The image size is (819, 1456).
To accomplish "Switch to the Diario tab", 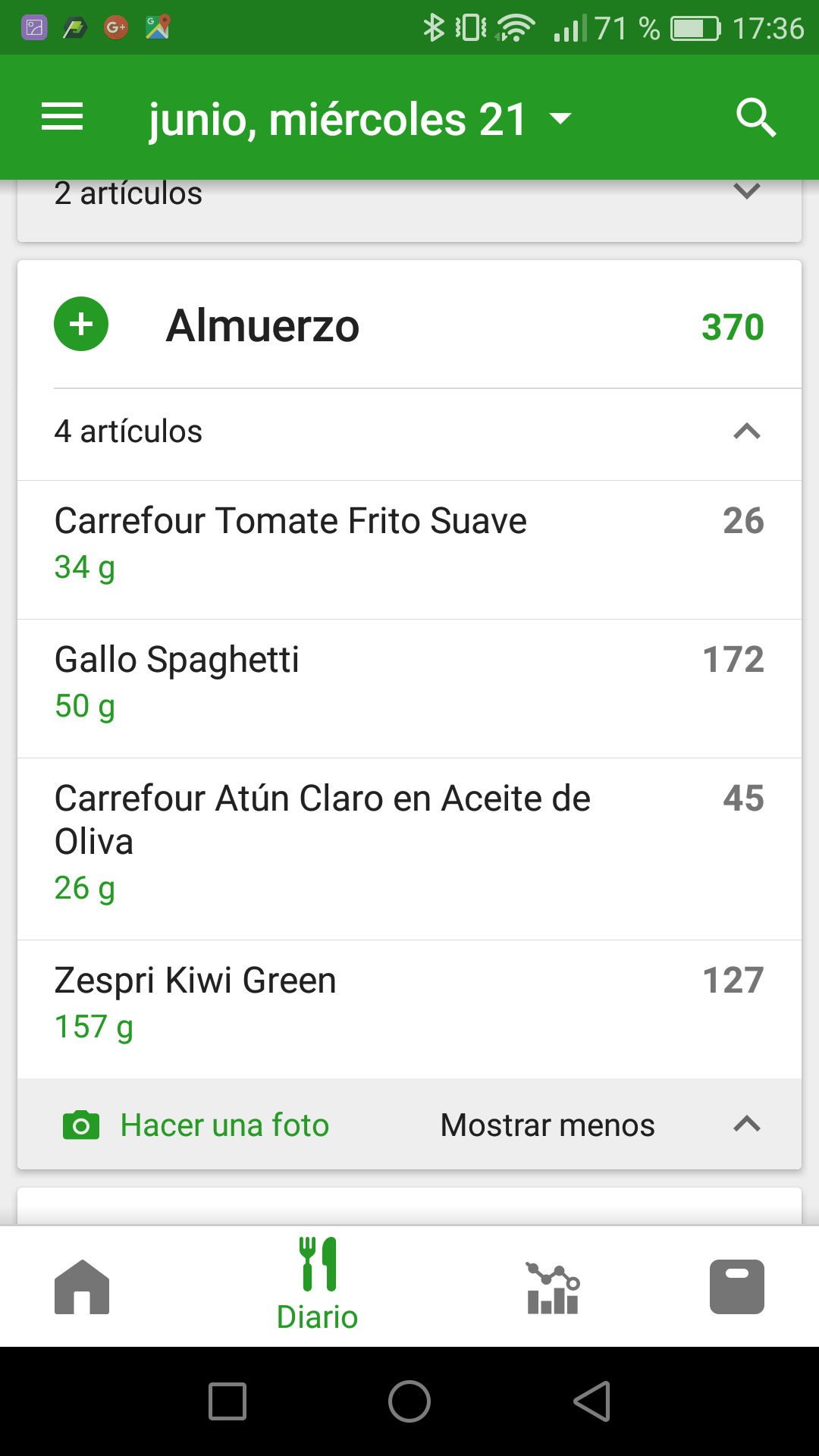I will (317, 1287).
